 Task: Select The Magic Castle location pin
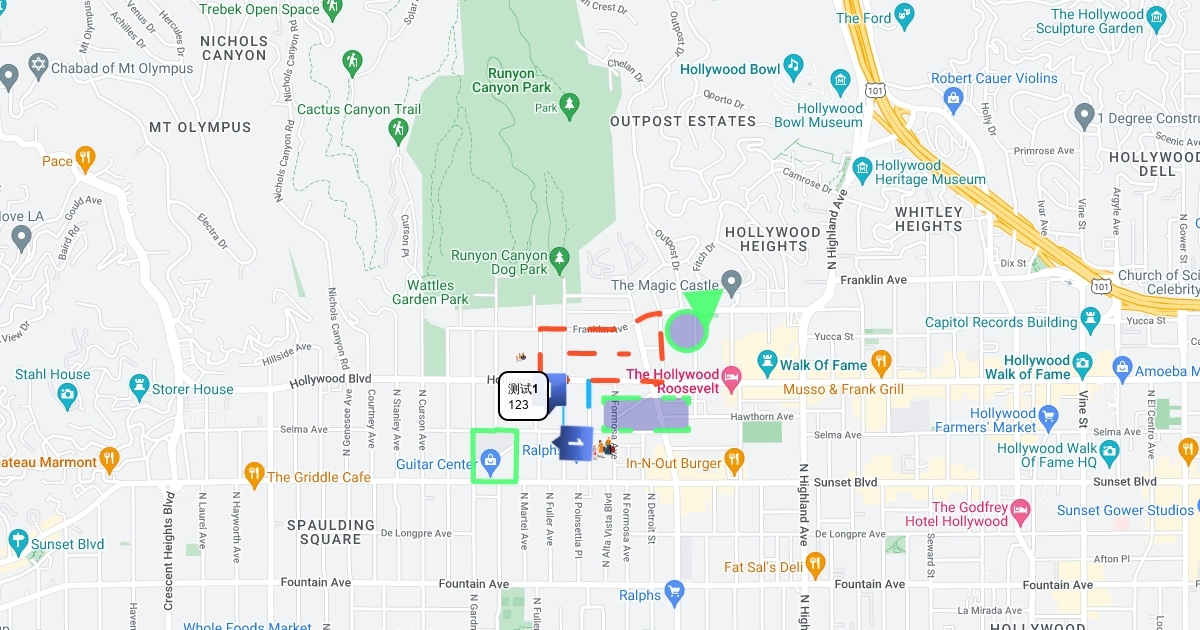tap(732, 282)
